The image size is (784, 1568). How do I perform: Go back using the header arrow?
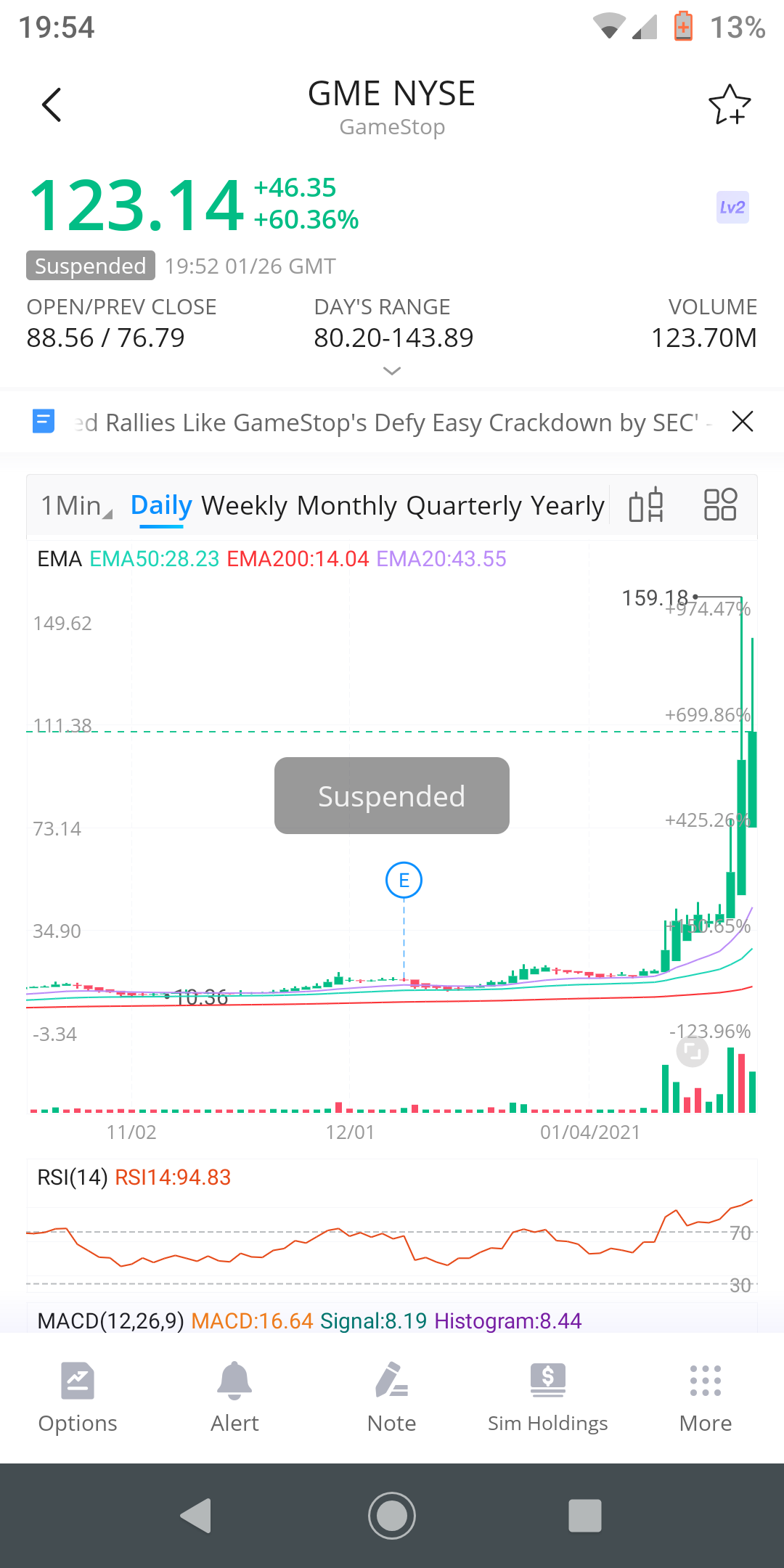(52, 105)
